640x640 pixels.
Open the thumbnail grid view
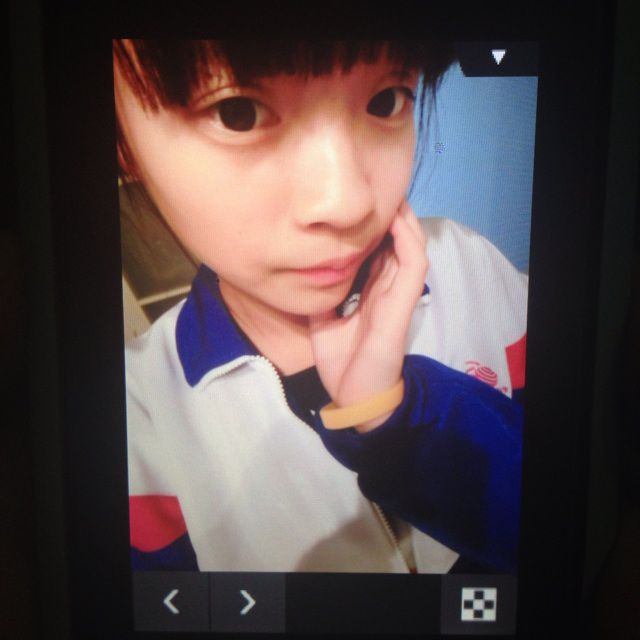click(479, 604)
